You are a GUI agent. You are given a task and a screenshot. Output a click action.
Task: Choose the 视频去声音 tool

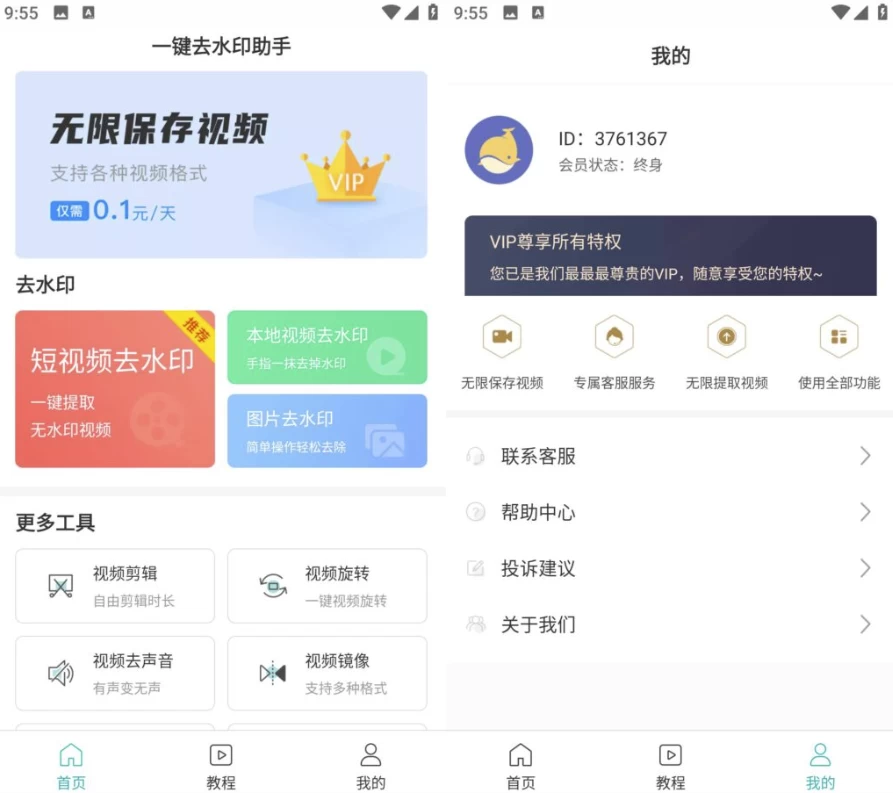pos(115,673)
